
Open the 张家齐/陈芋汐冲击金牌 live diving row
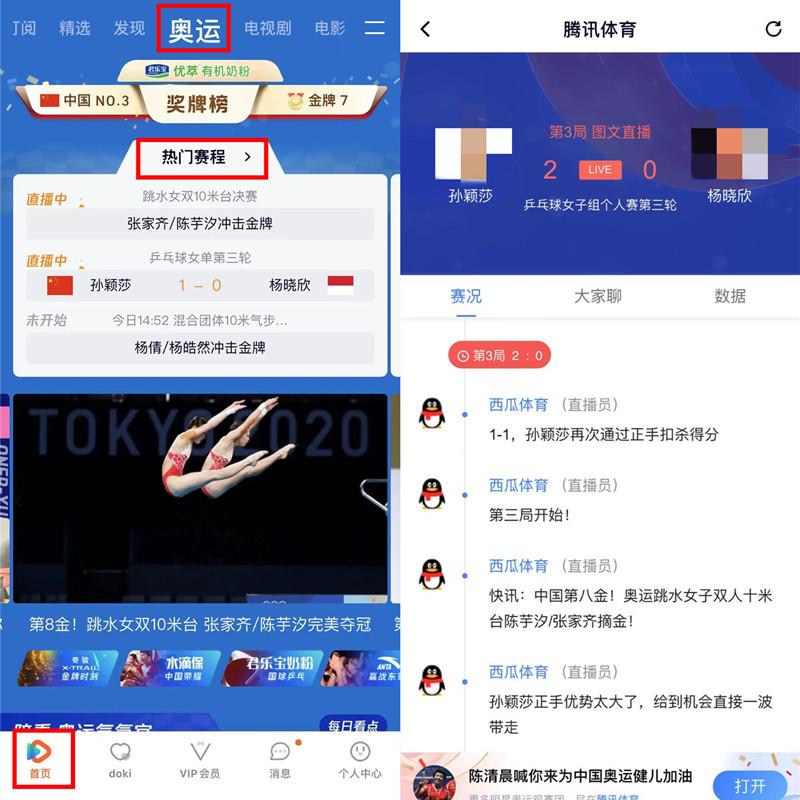click(x=200, y=223)
